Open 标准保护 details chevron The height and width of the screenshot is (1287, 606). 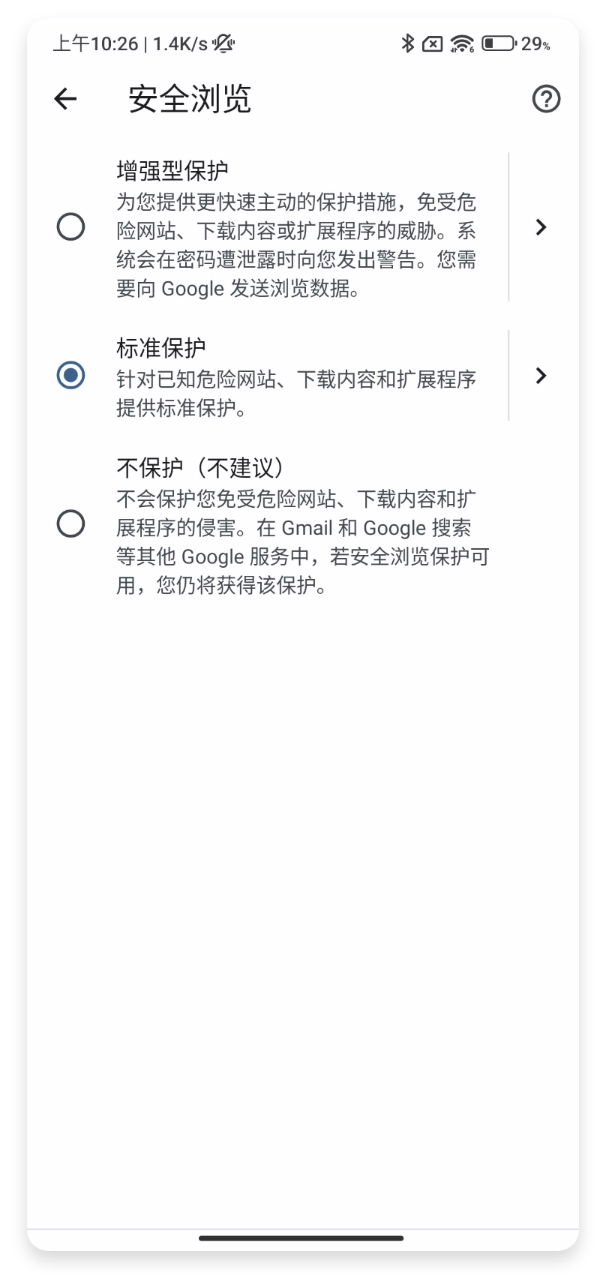541,375
